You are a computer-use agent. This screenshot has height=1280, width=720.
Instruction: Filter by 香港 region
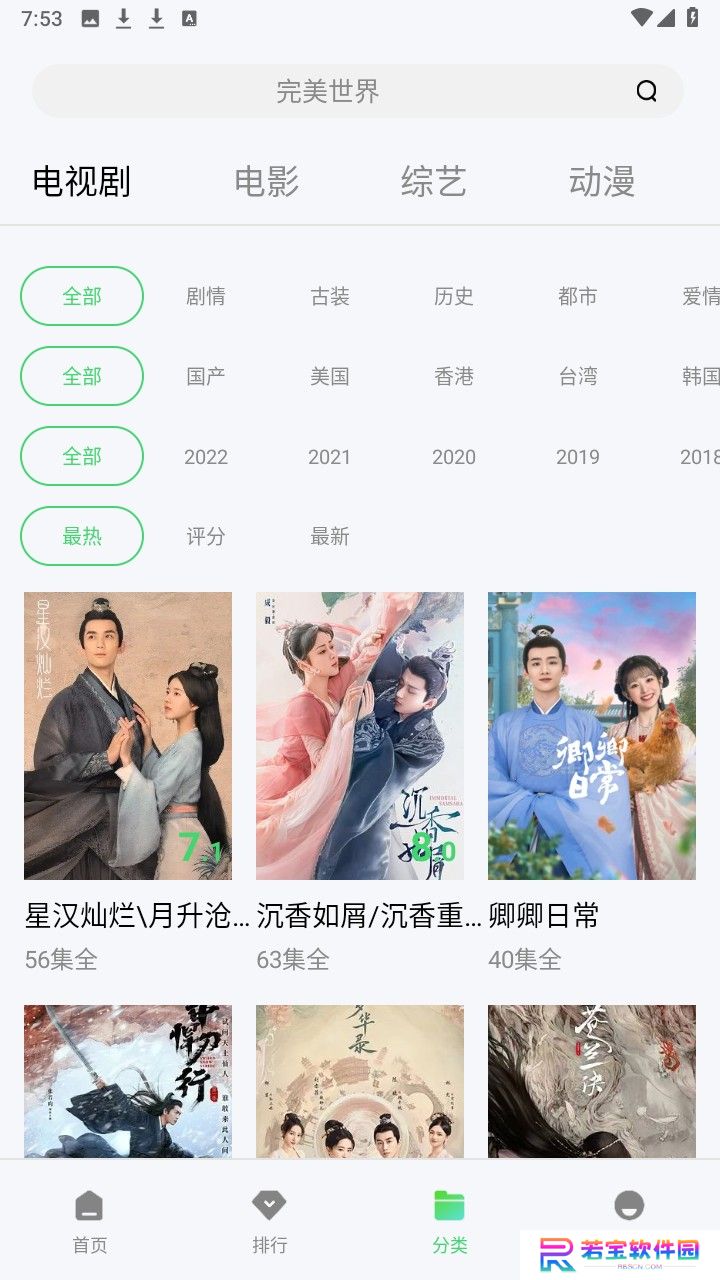454,376
